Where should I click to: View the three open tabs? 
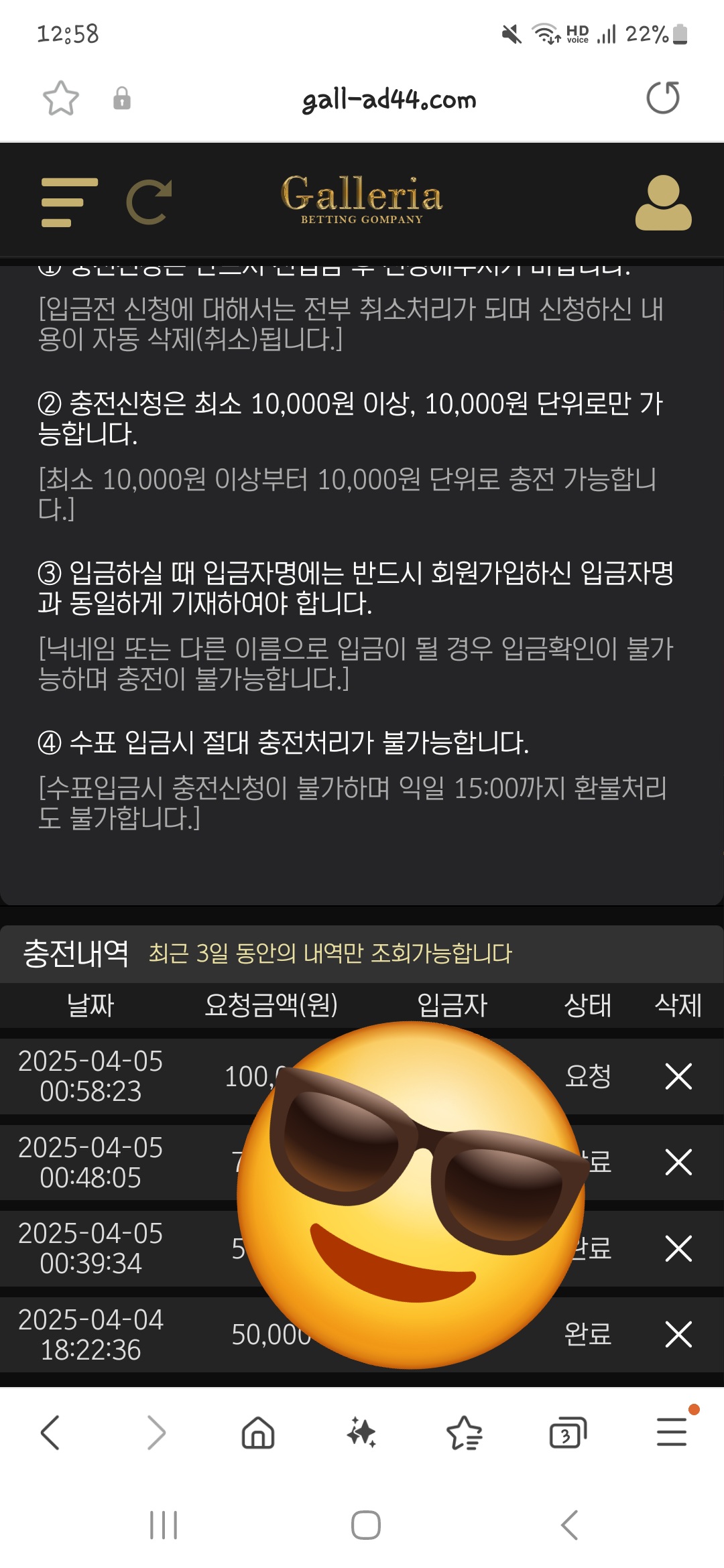pos(567,1433)
